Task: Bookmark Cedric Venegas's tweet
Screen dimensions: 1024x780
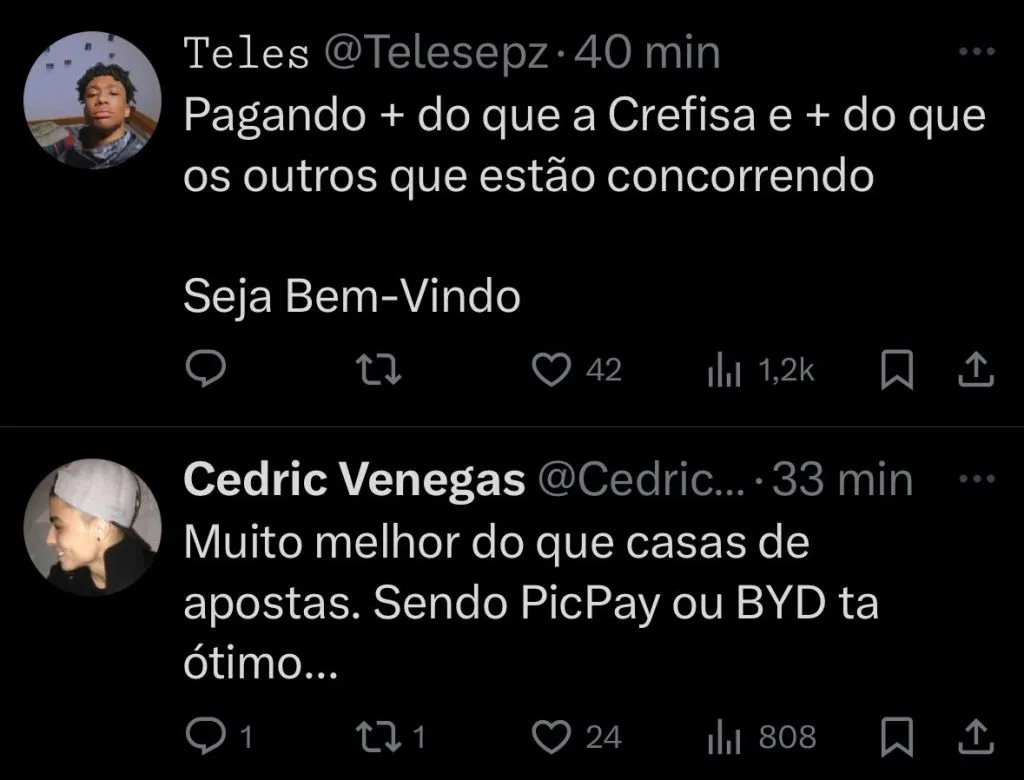Action: click(x=897, y=738)
